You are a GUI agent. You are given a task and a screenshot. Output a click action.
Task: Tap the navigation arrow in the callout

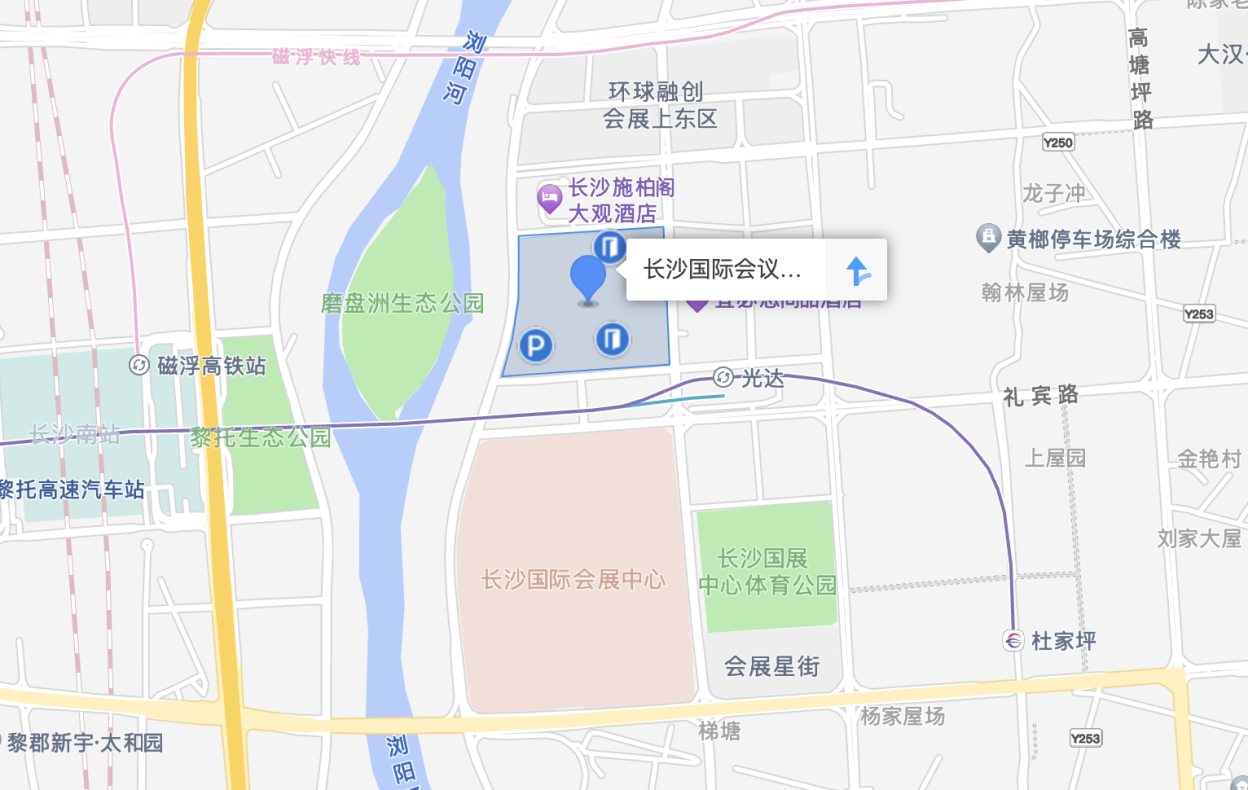[857, 270]
